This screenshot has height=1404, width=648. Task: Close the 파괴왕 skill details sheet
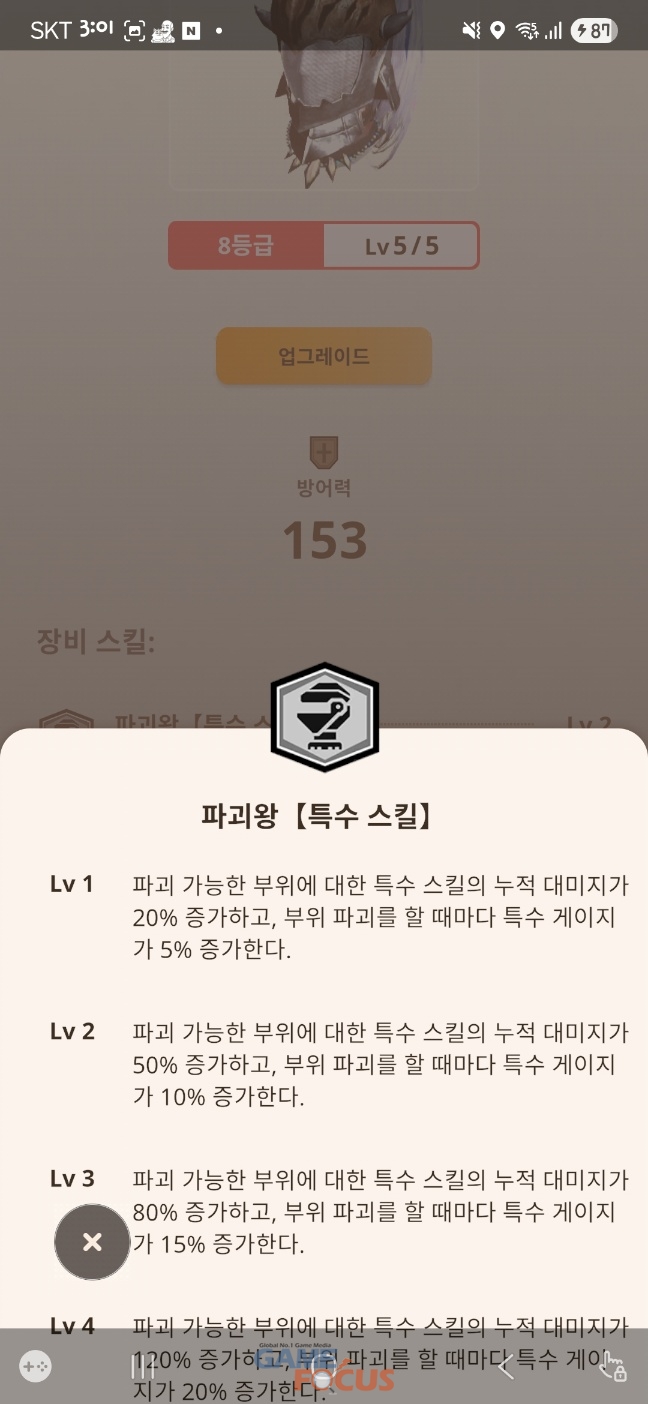pos(92,1242)
